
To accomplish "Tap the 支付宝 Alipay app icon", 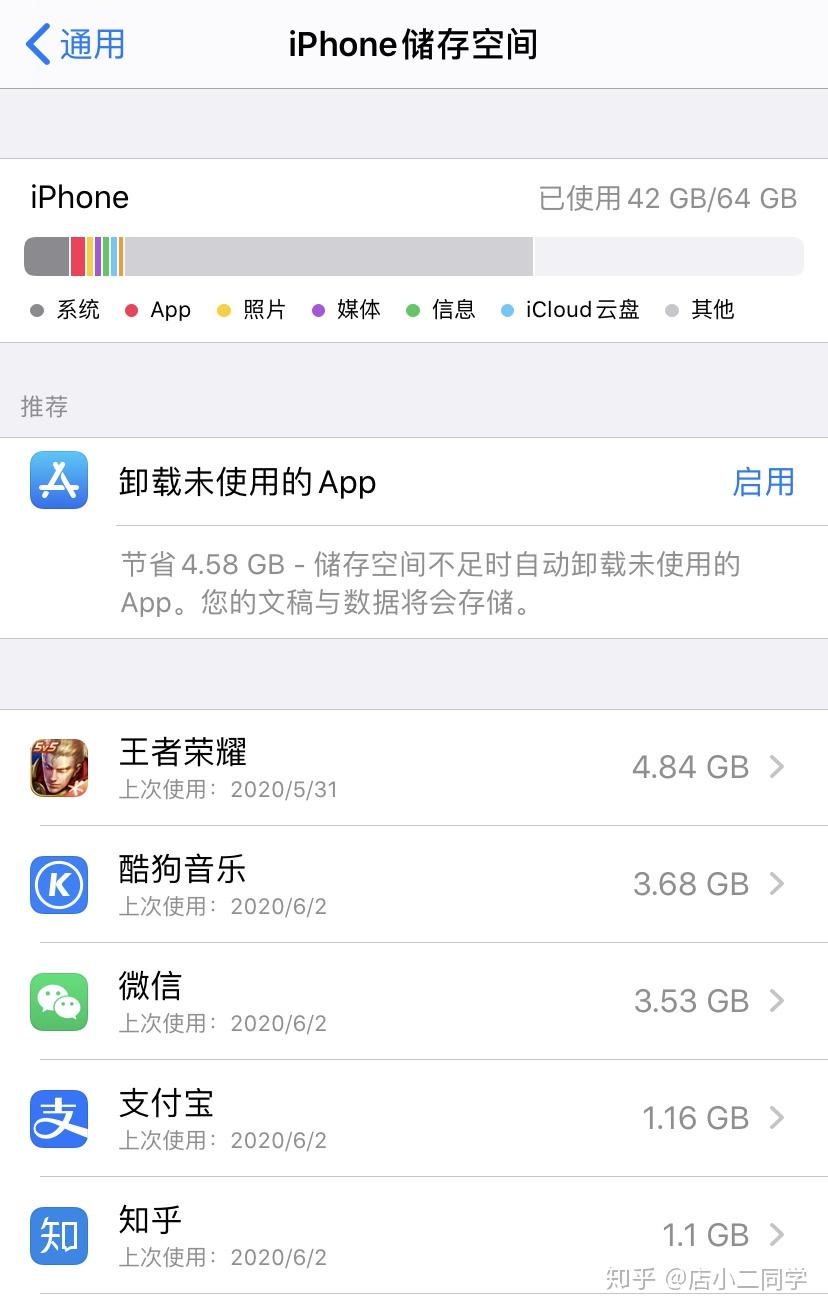I will click(x=58, y=1118).
